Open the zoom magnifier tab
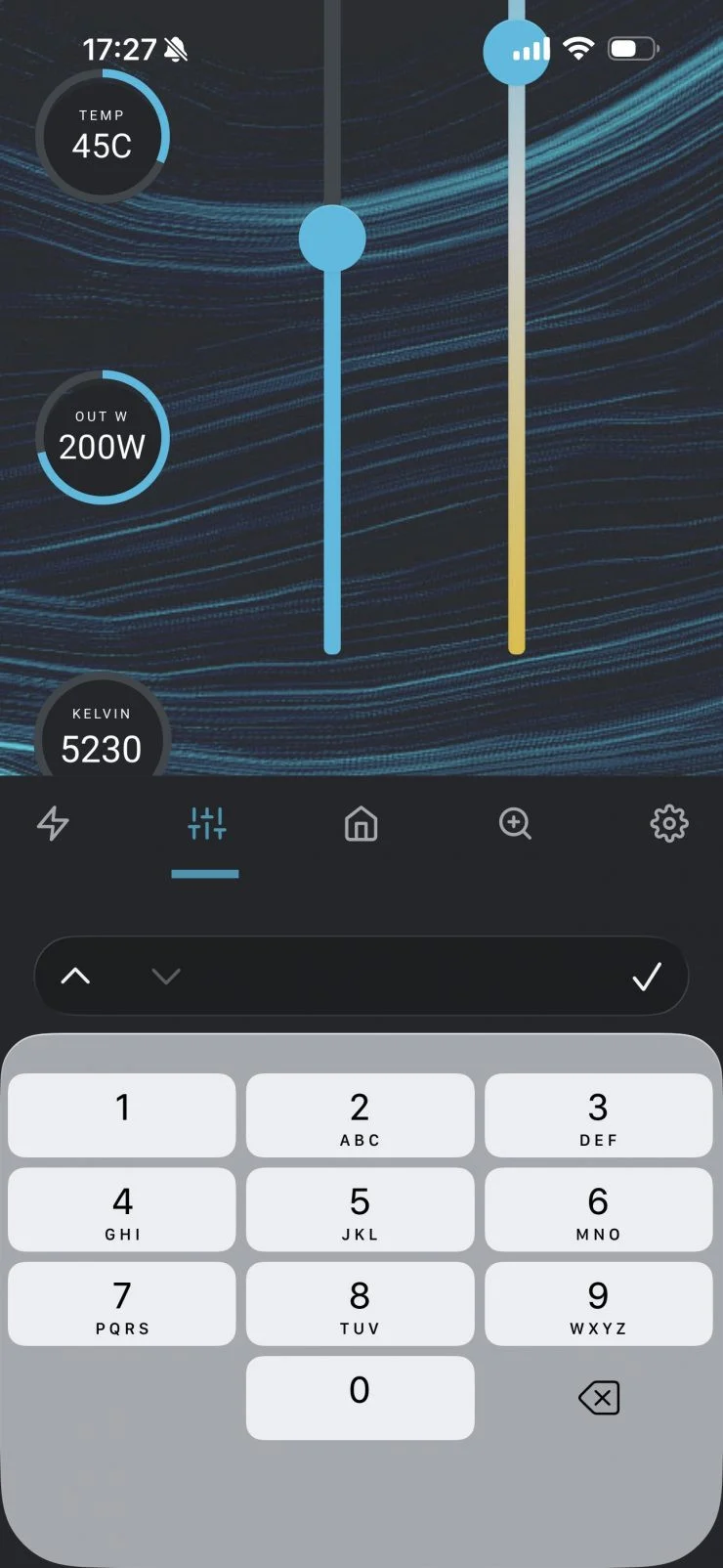 [515, 823]
